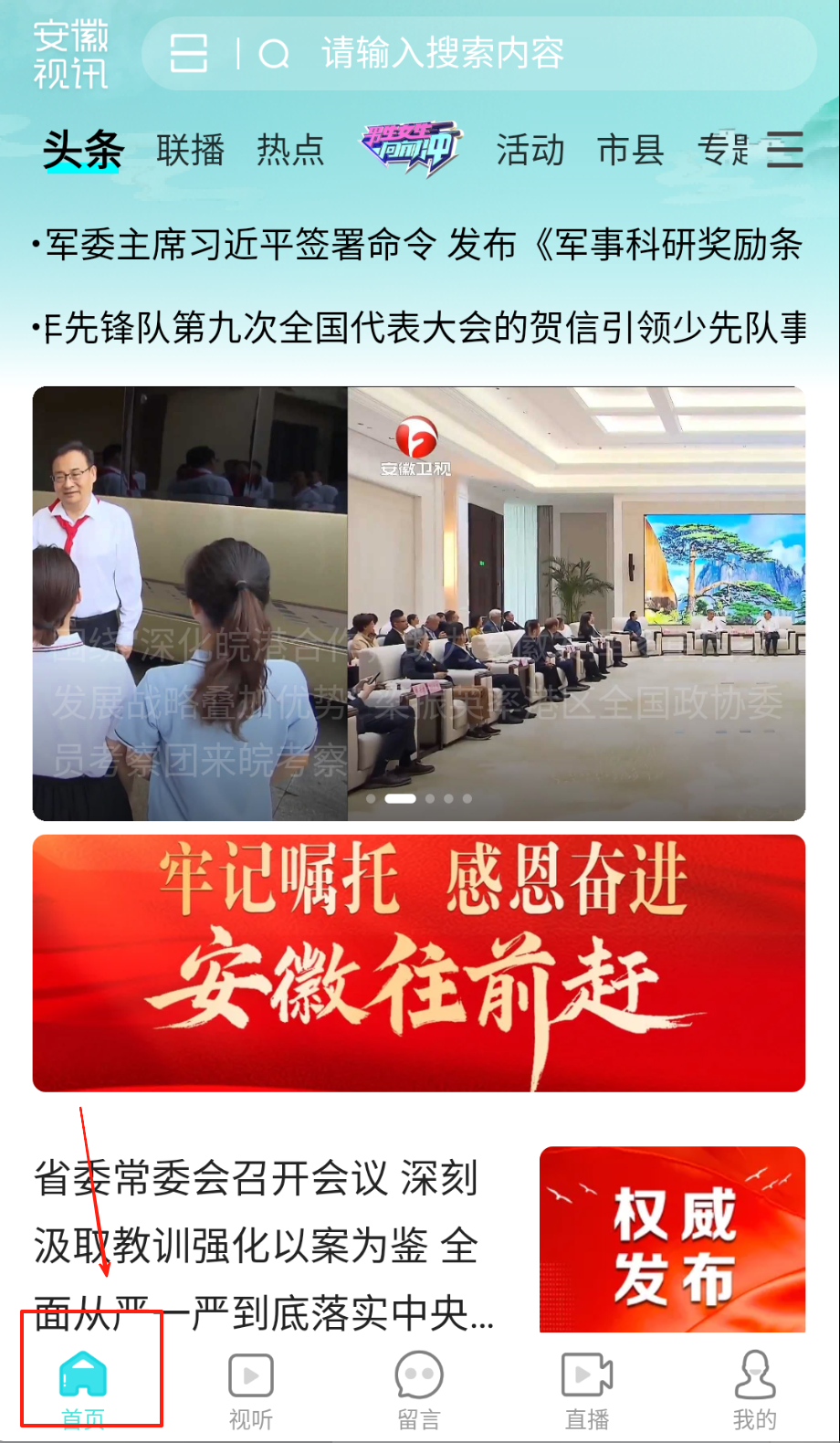Switch to the 直播 tab
Viewport: 840px width, 1443px height.
point(587,1390)
